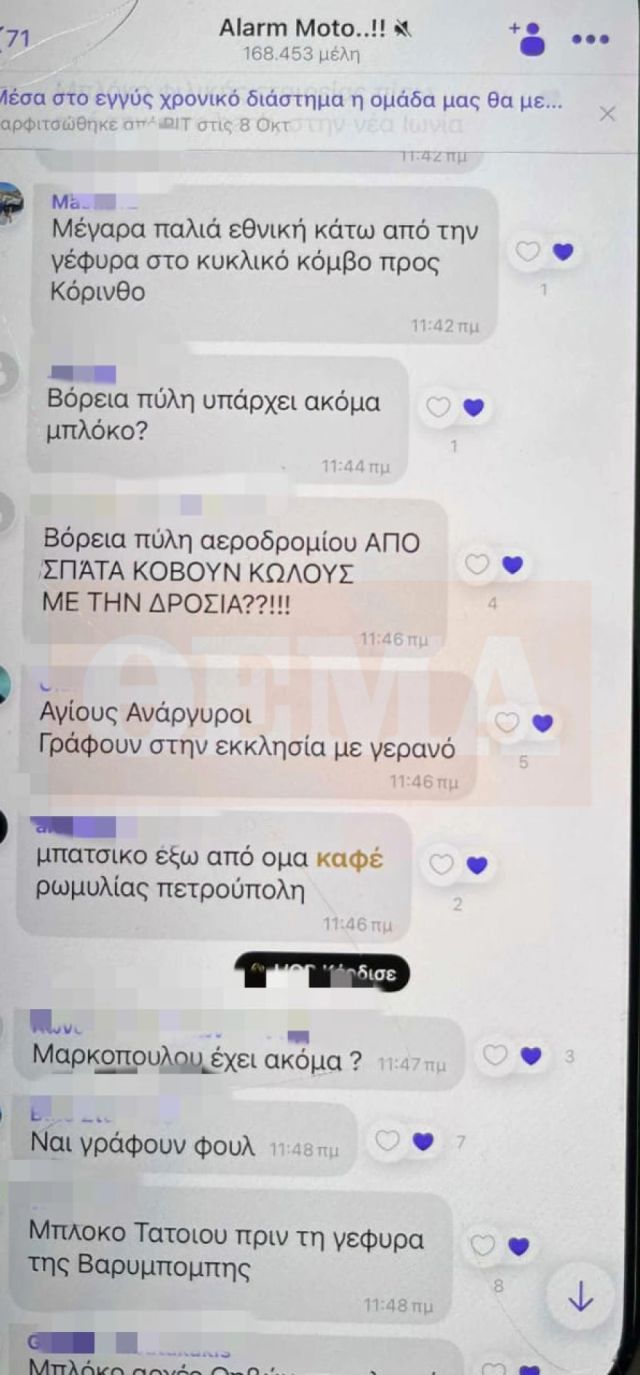The width and height of the screenshot is (640, 1375).
Task: Jump to latest messages with down arrow
Action: (580, 1298)
